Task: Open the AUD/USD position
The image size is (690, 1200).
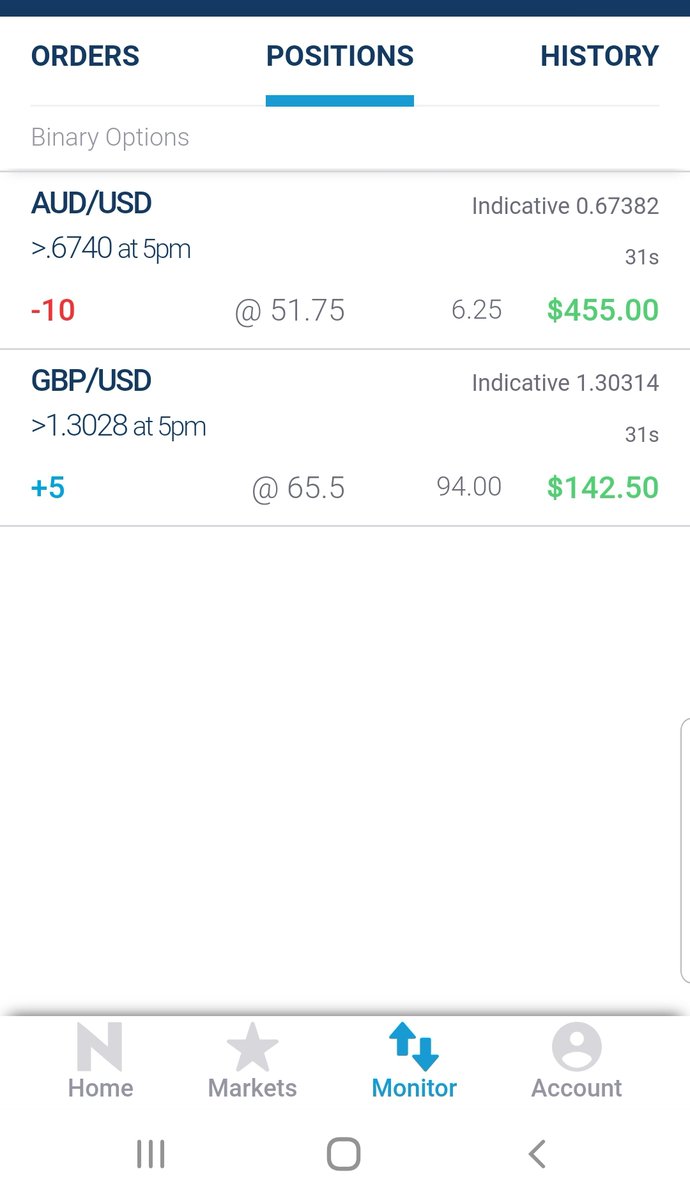Action: click(x=344, y=260)
